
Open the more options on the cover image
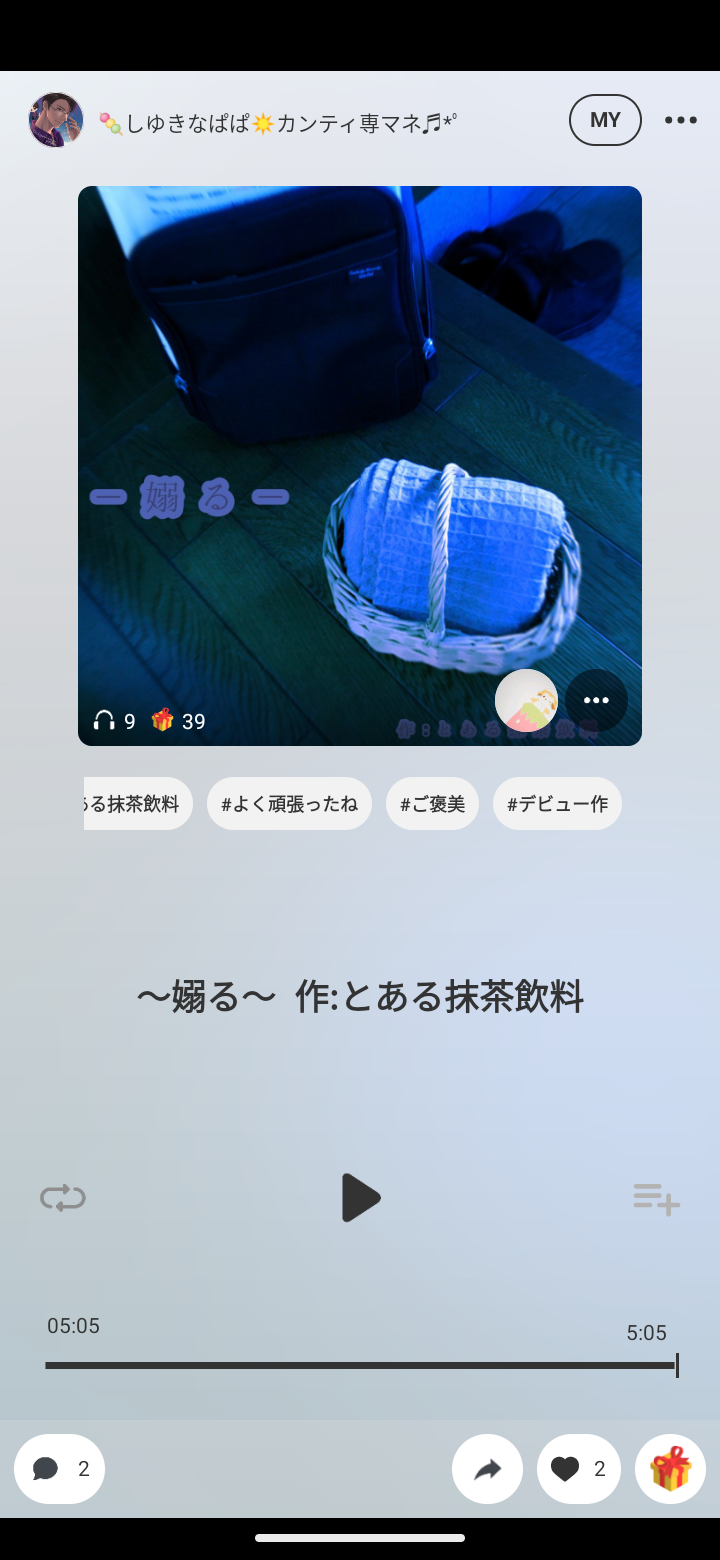pyautogui.click(x=596, y=700)
